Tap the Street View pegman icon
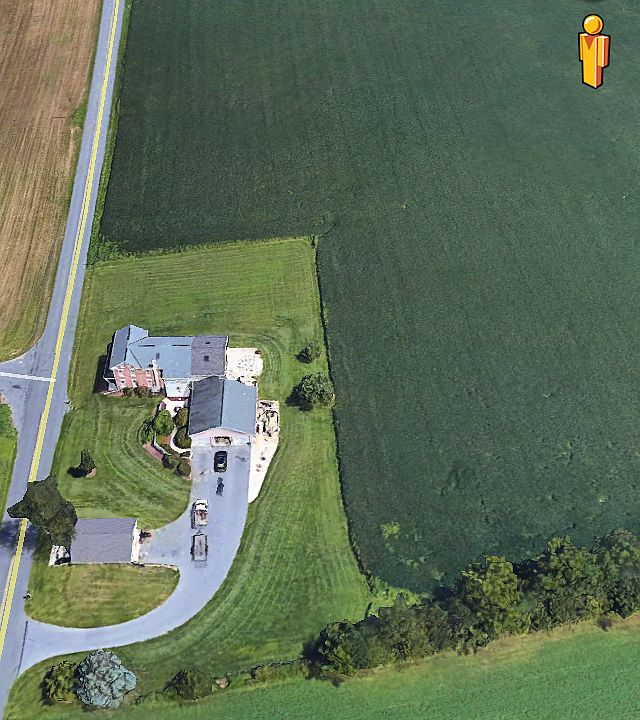This screenshot has height=720, width=640. (593, 50)
